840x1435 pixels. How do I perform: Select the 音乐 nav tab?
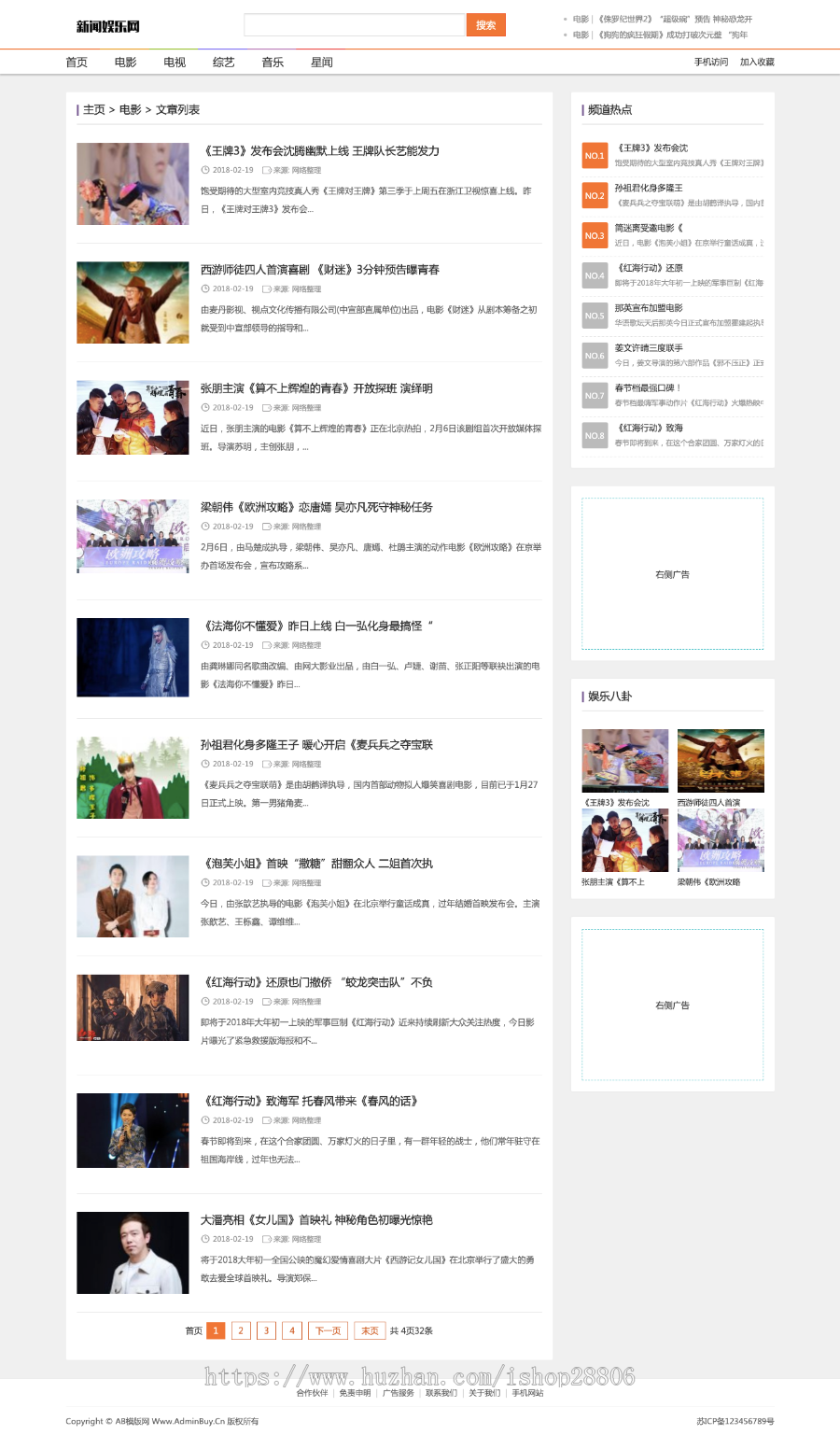273,63
